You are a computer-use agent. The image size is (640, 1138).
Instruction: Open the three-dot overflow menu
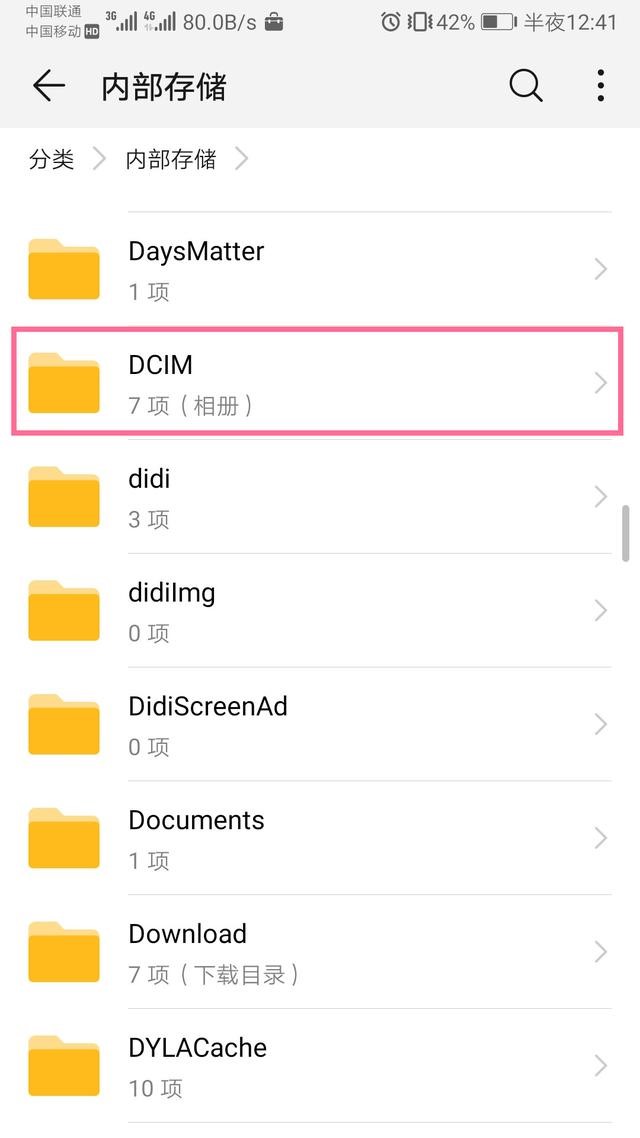[x=600, y=87]
